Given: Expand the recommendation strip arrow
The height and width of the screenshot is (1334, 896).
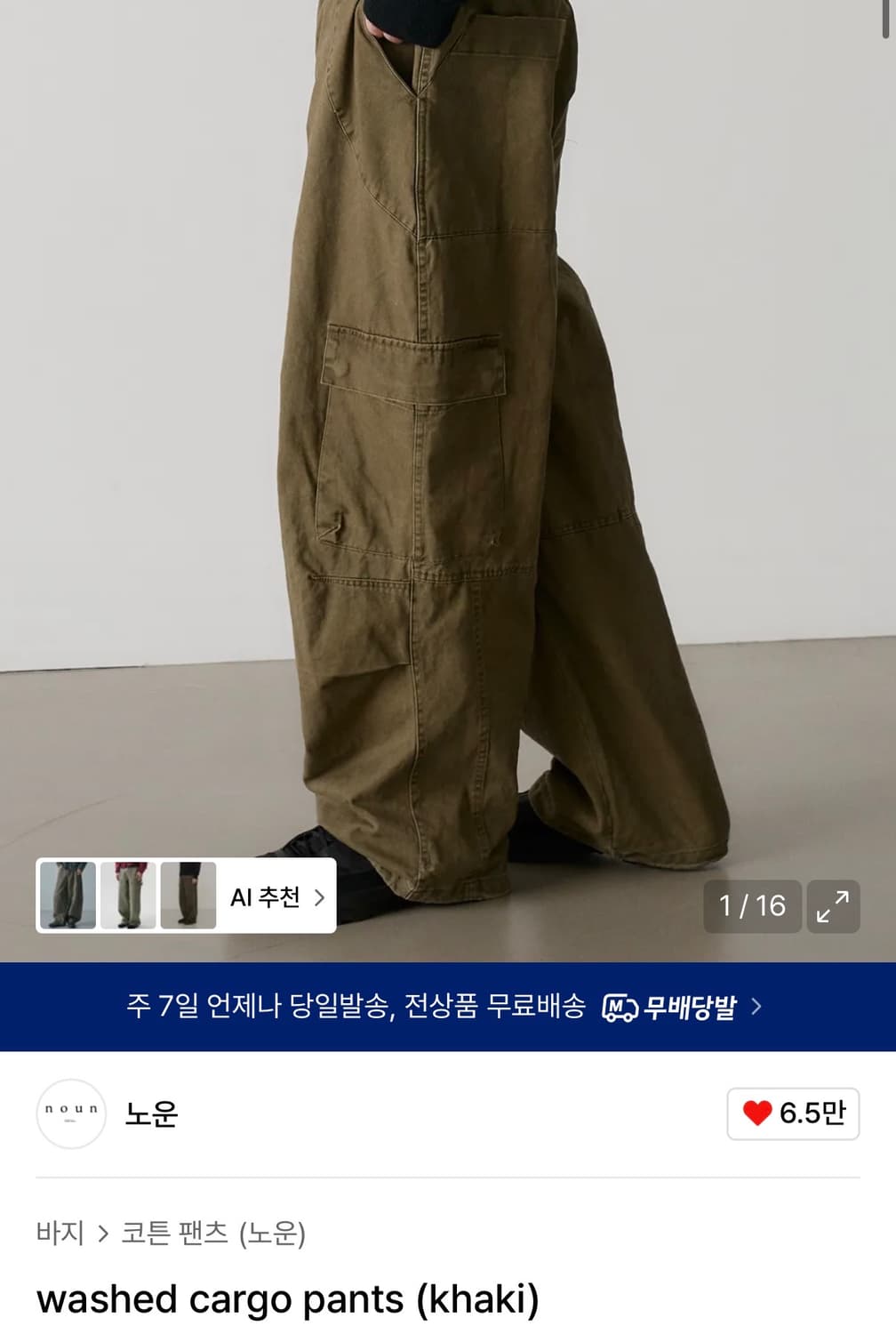Looking at the screenshot, I should (x=320, y=898).
